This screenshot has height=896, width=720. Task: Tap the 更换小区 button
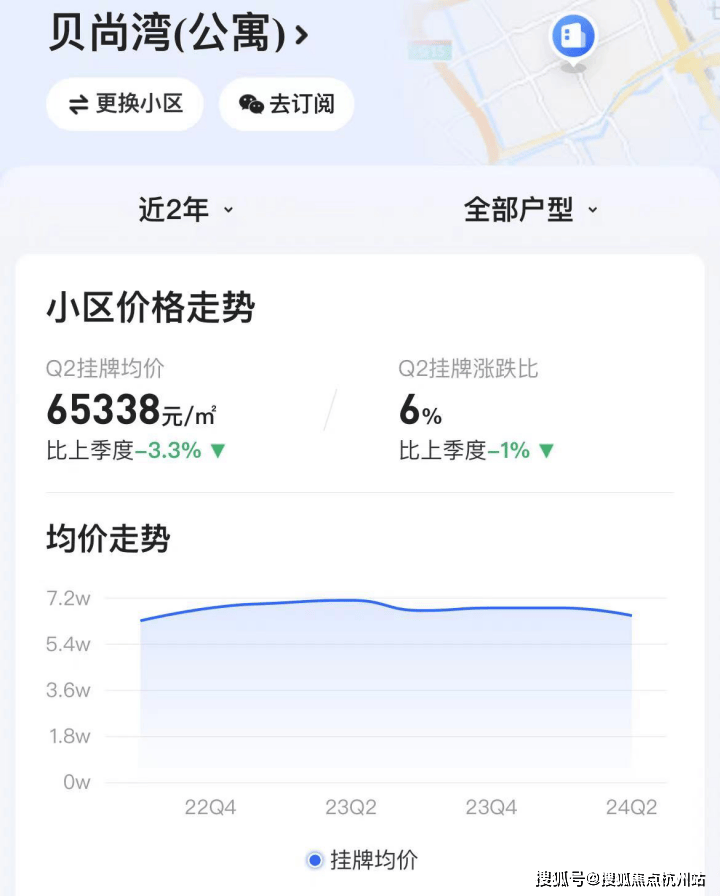(x=125, y=104)
